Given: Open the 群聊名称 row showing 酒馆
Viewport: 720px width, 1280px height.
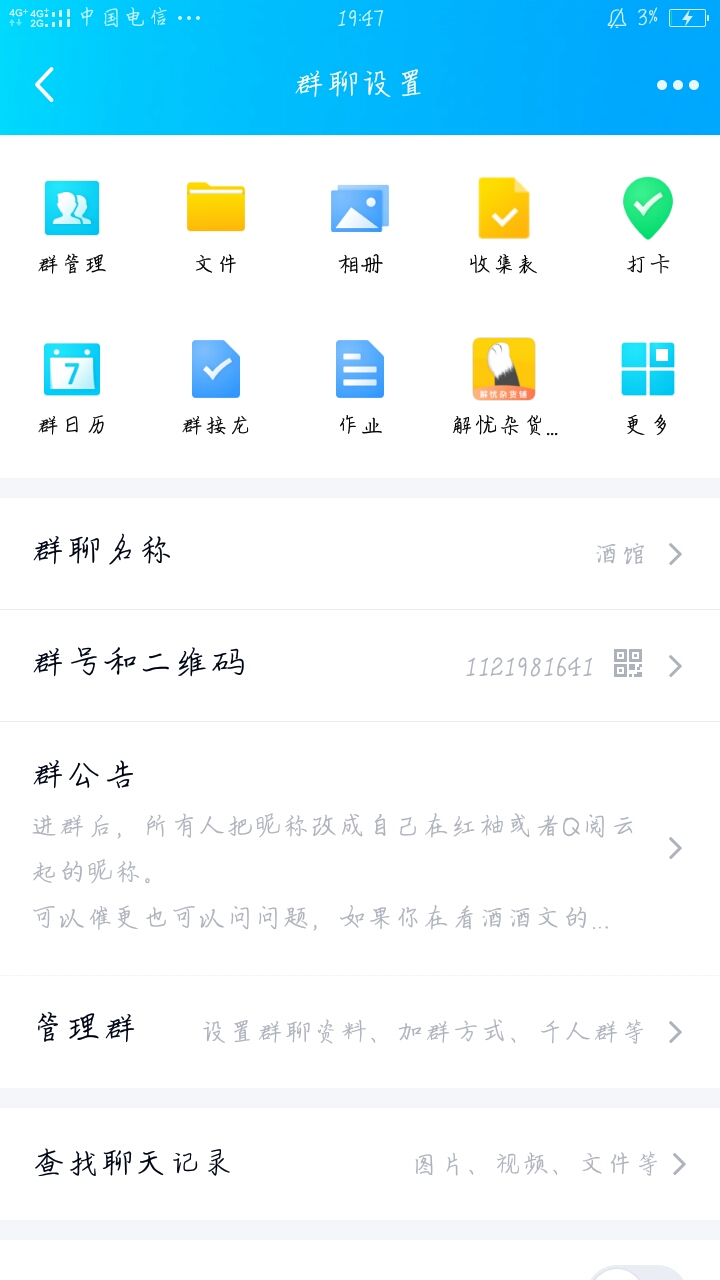Looking at the screenshot, I should coord(360,553).
